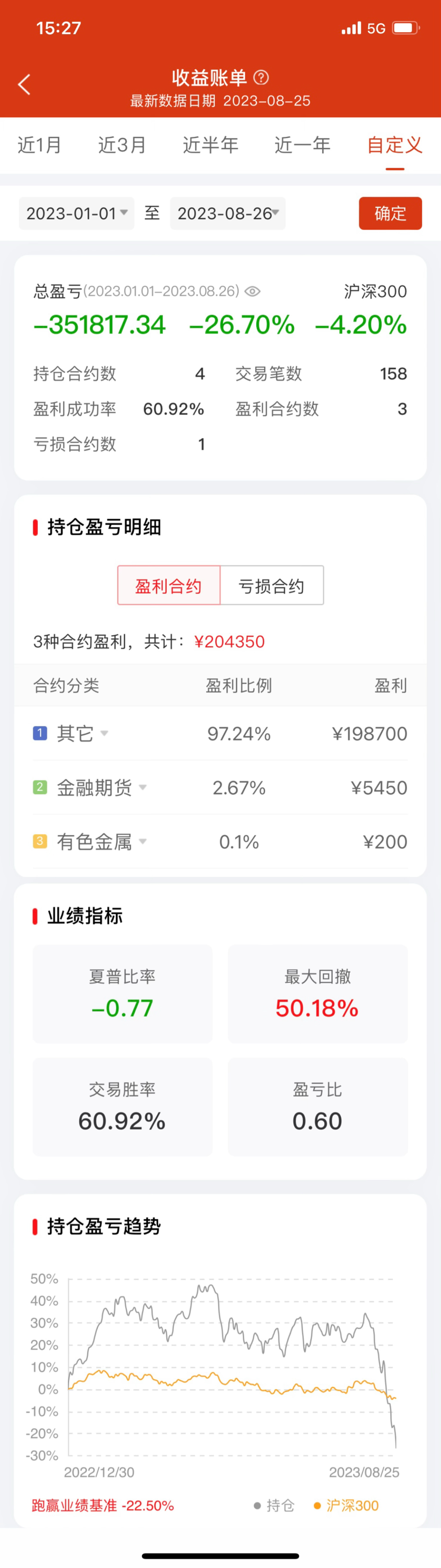Confirm the date range with 确定
The width and height of the screenshot is (441, 1568).
390,214
